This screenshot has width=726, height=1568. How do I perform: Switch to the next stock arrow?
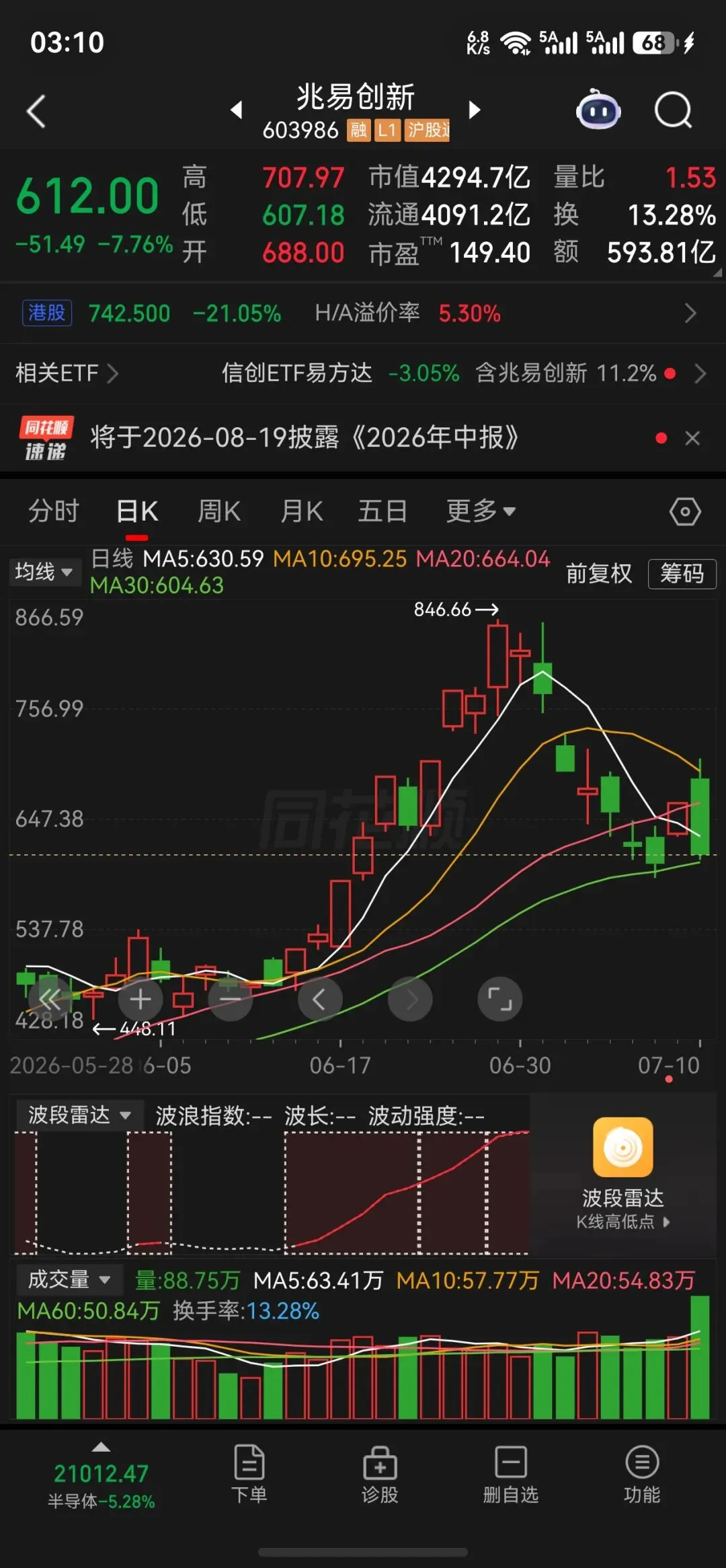(475, 110)
